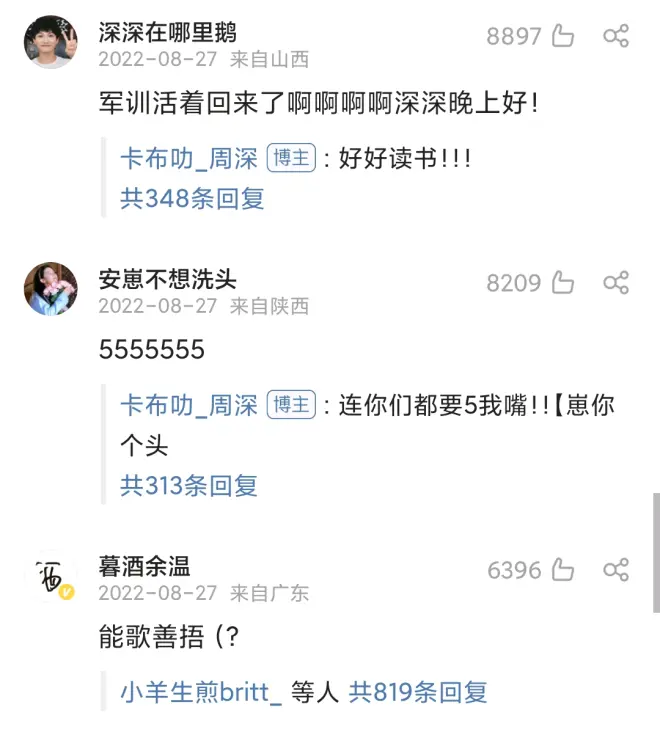Viewport: 660px width, 735px height.
Task: View all 819 replies
Action: coord(417,692)
